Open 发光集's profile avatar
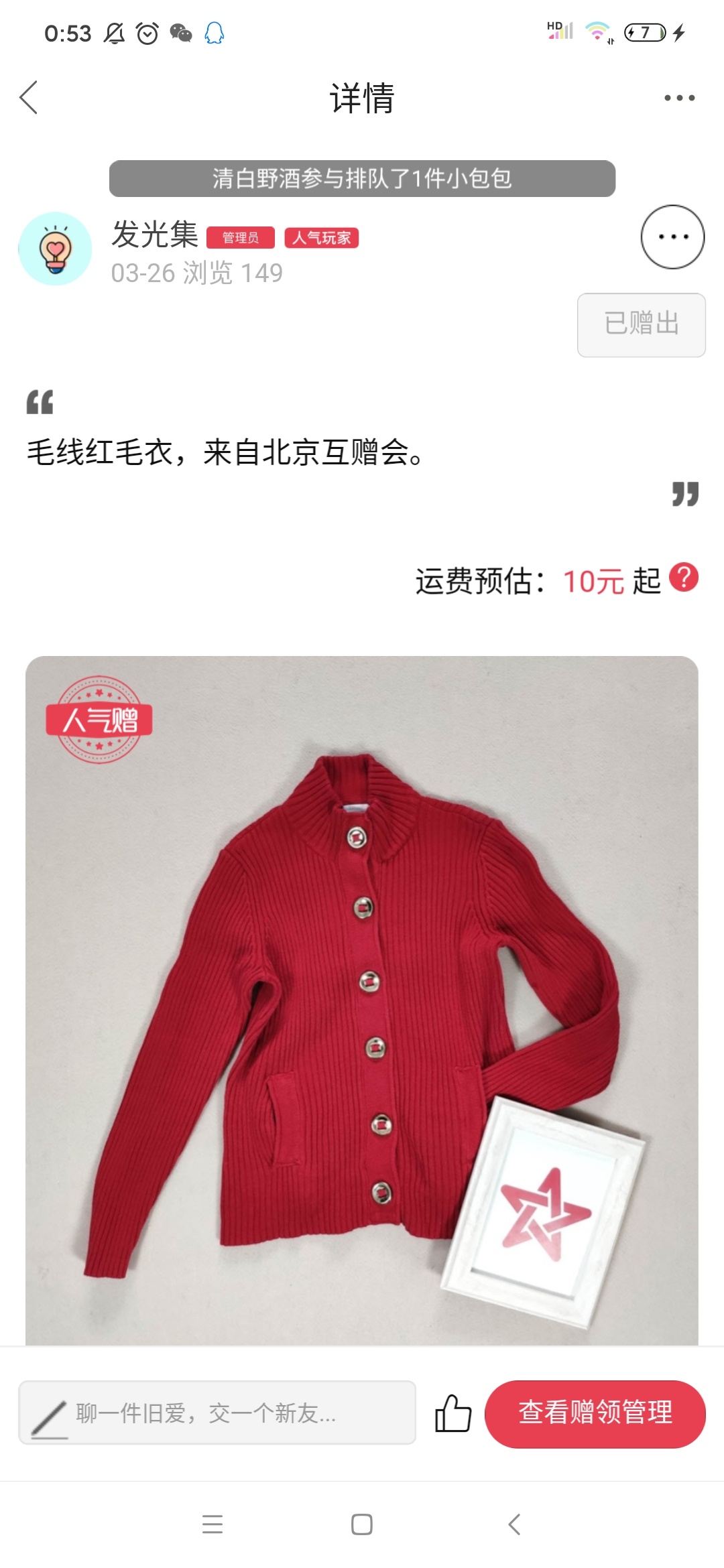The width and height of the screenshot is (724, 1568). point(55,249)
